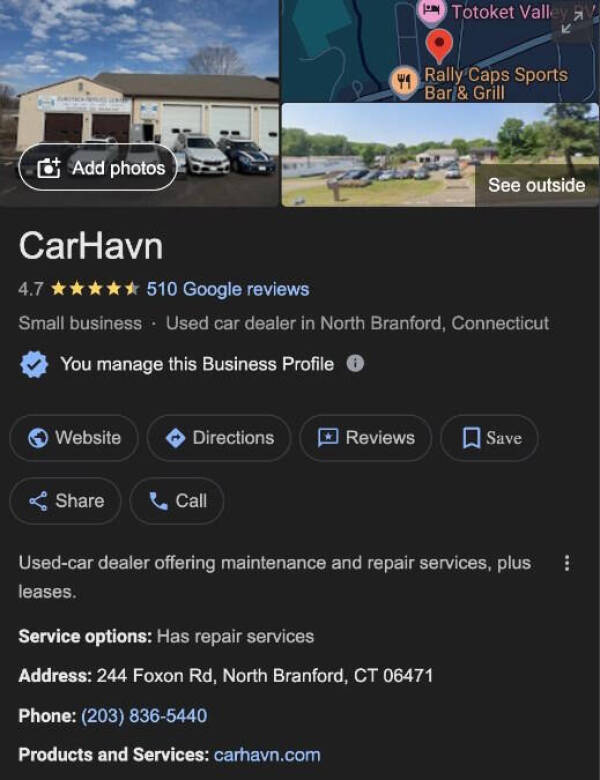600x780 pixels.
Task: Open the 510 Google reviews link
Action: click(227, 289)
